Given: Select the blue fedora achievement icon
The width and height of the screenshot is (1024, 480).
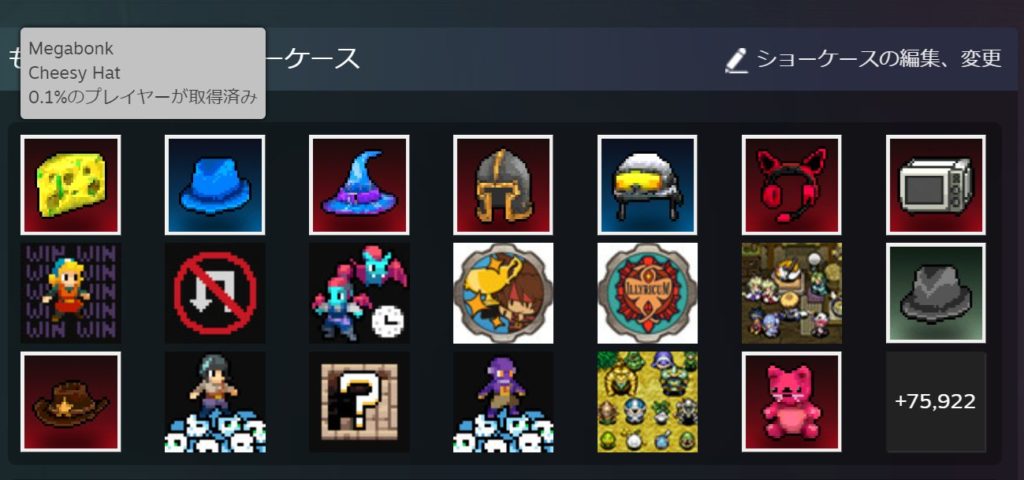Looking at the screenshot, I should (x=214, y=185).
